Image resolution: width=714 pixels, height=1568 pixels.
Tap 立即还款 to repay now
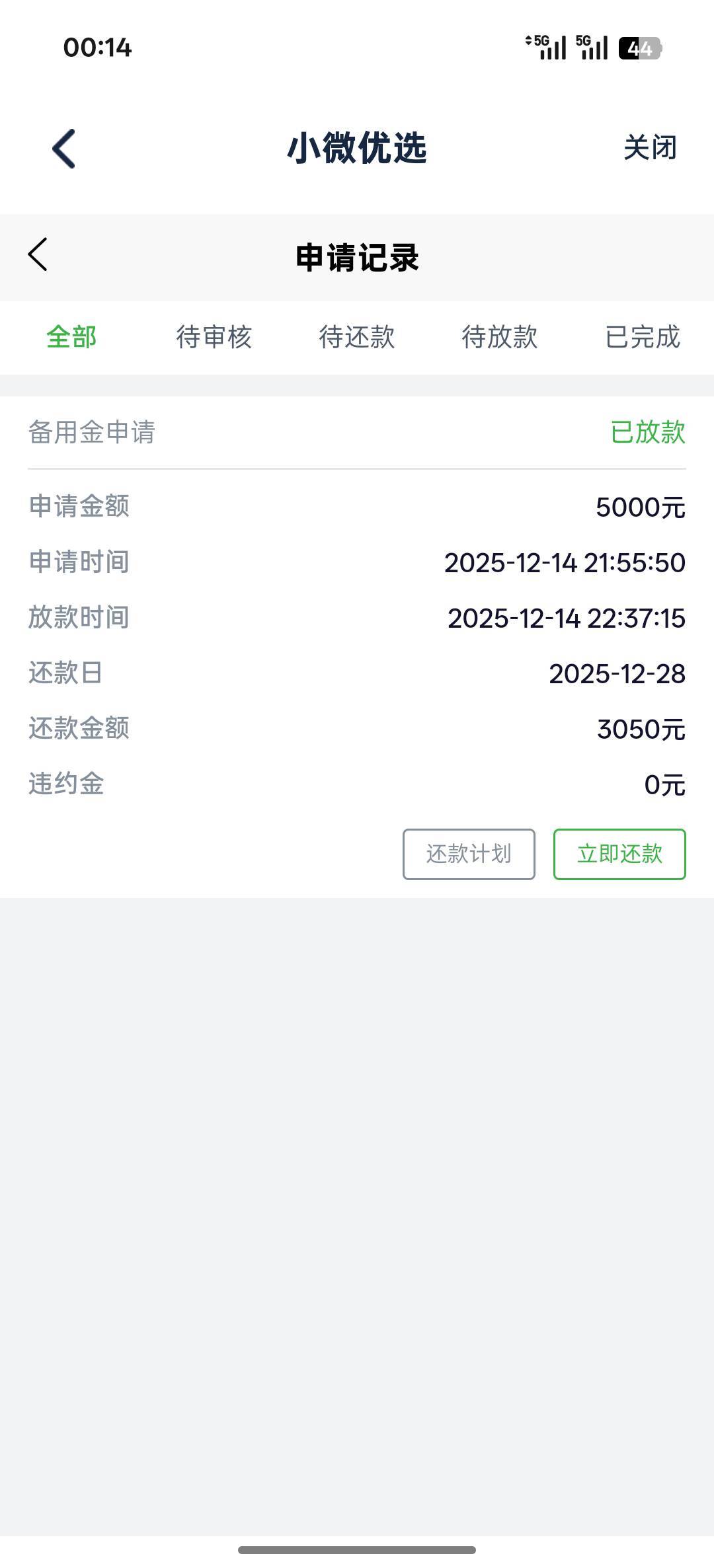click(619, 854)
